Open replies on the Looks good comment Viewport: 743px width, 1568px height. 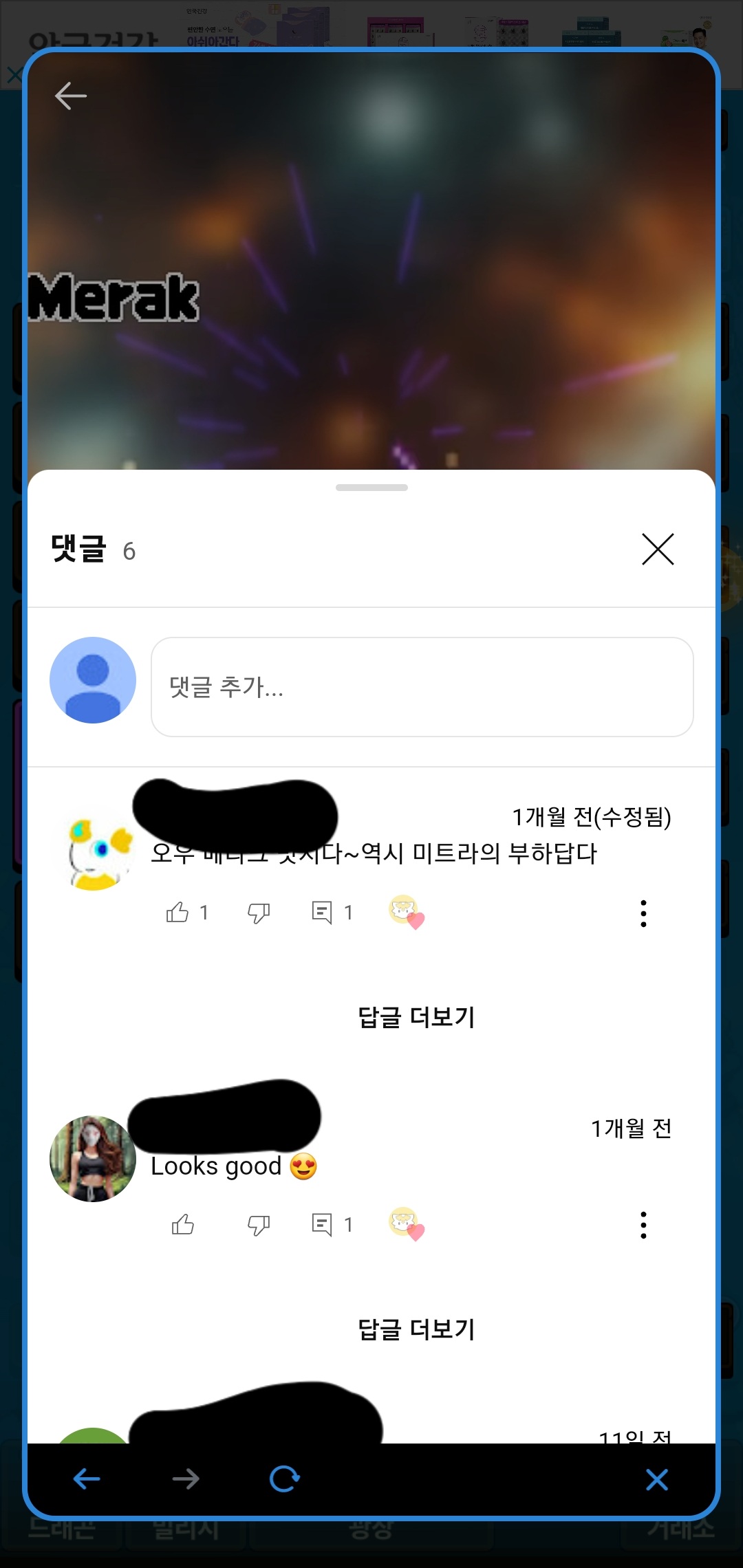pos(322,1225)
